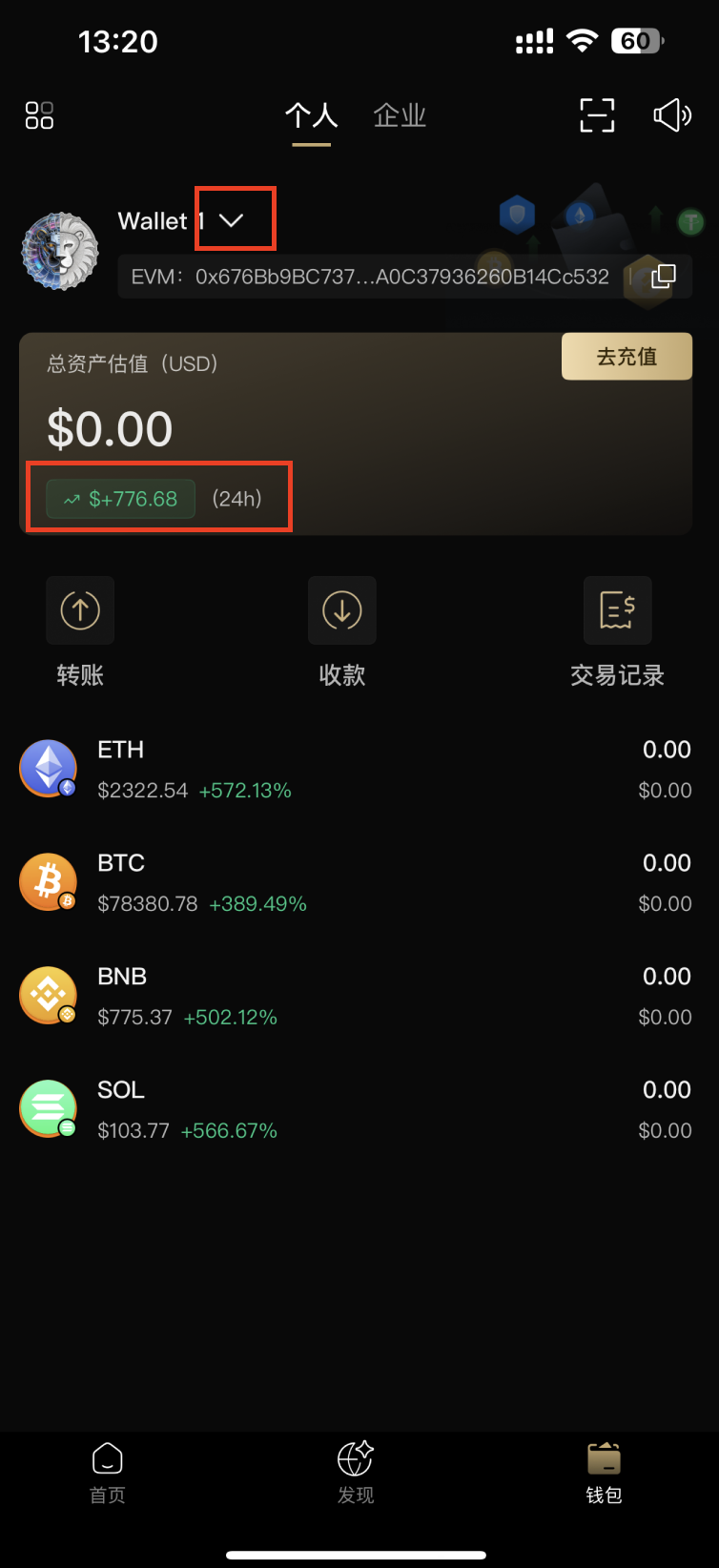Image resolution: width=719 pixels, height=1568 pixels.
Task: Open the QR scan icon
Action: point(597,115)
